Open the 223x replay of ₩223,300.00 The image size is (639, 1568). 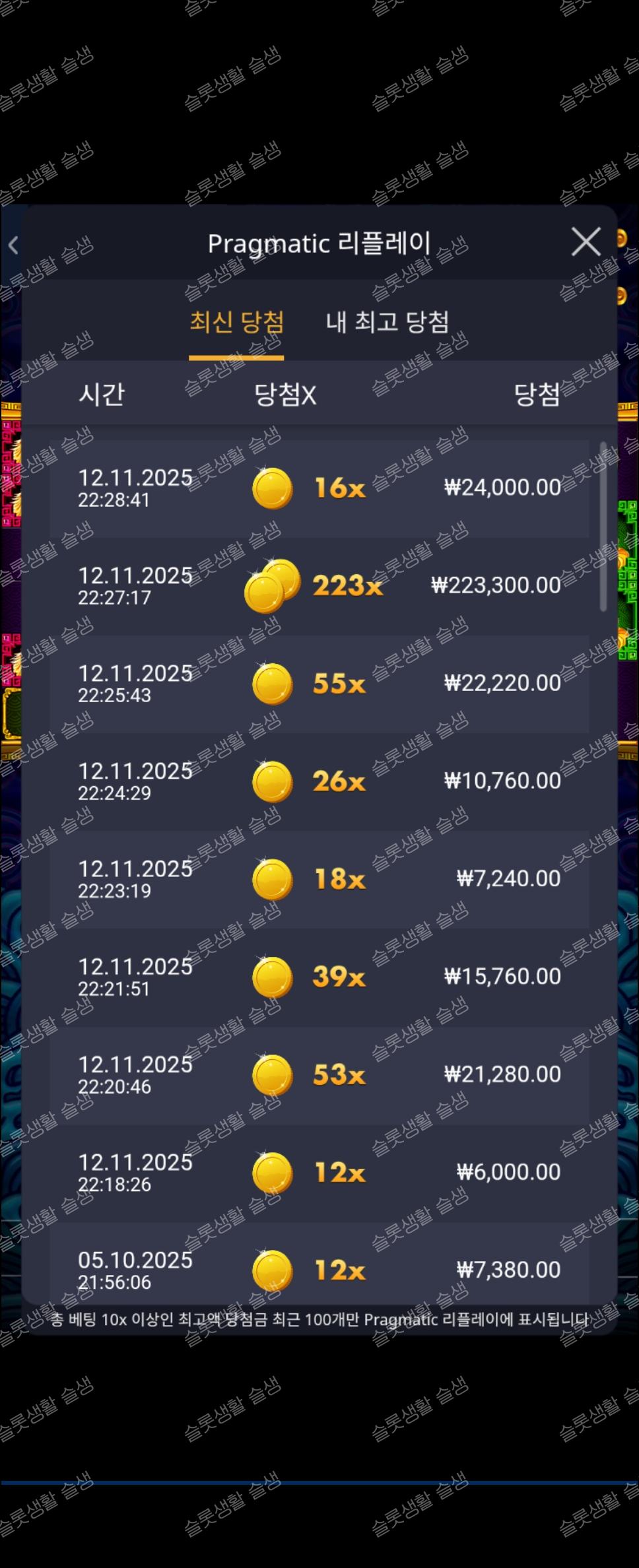(x=319, y=586)
